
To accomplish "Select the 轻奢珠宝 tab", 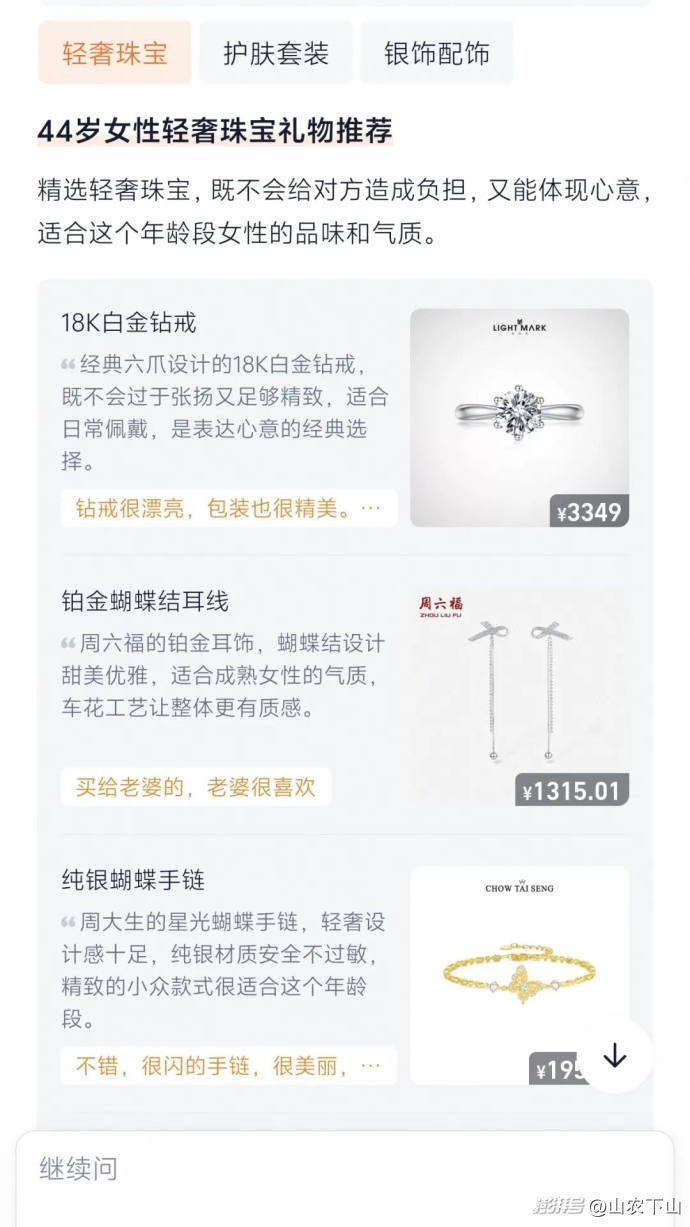I will (115, 53).
